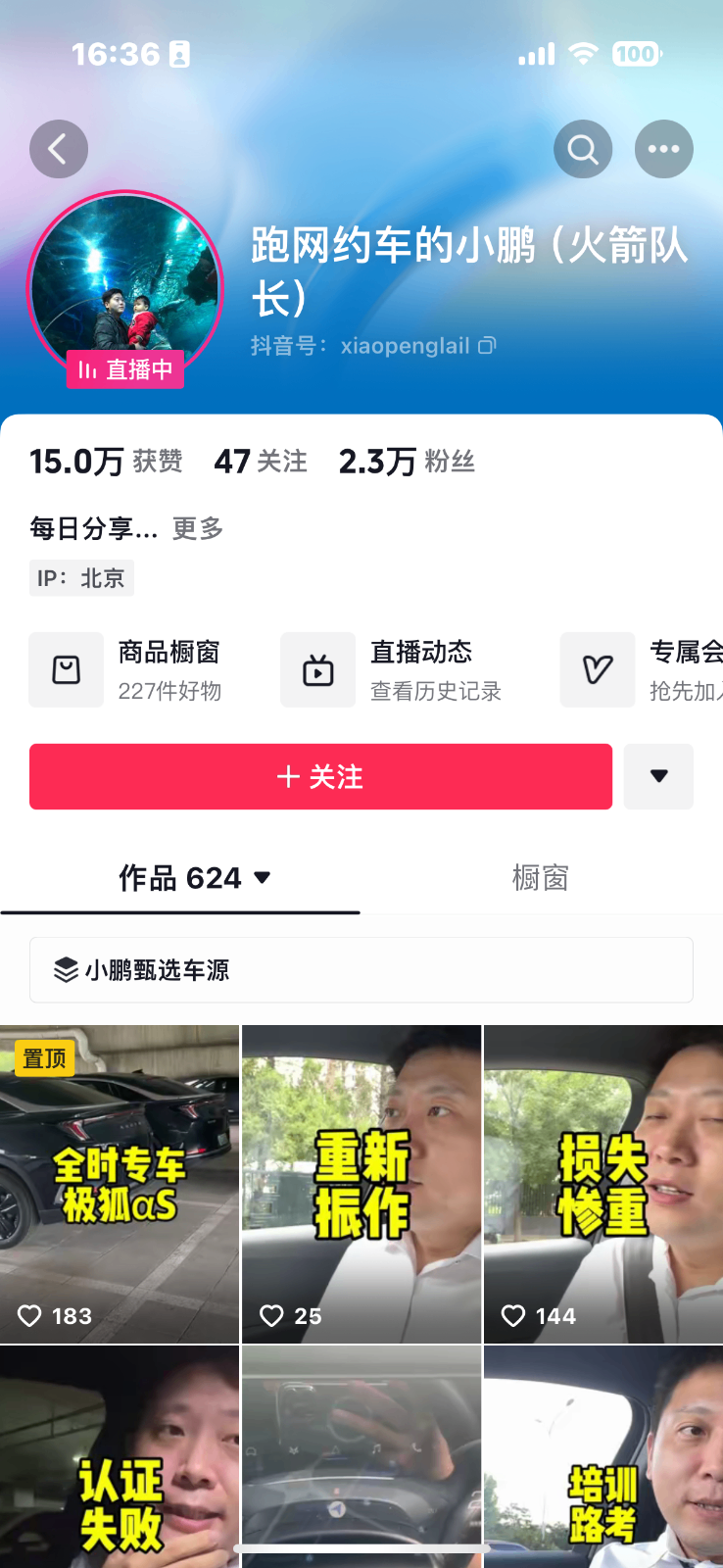Open search on this profile
The image size is (723, 1568).
point(583,149)
